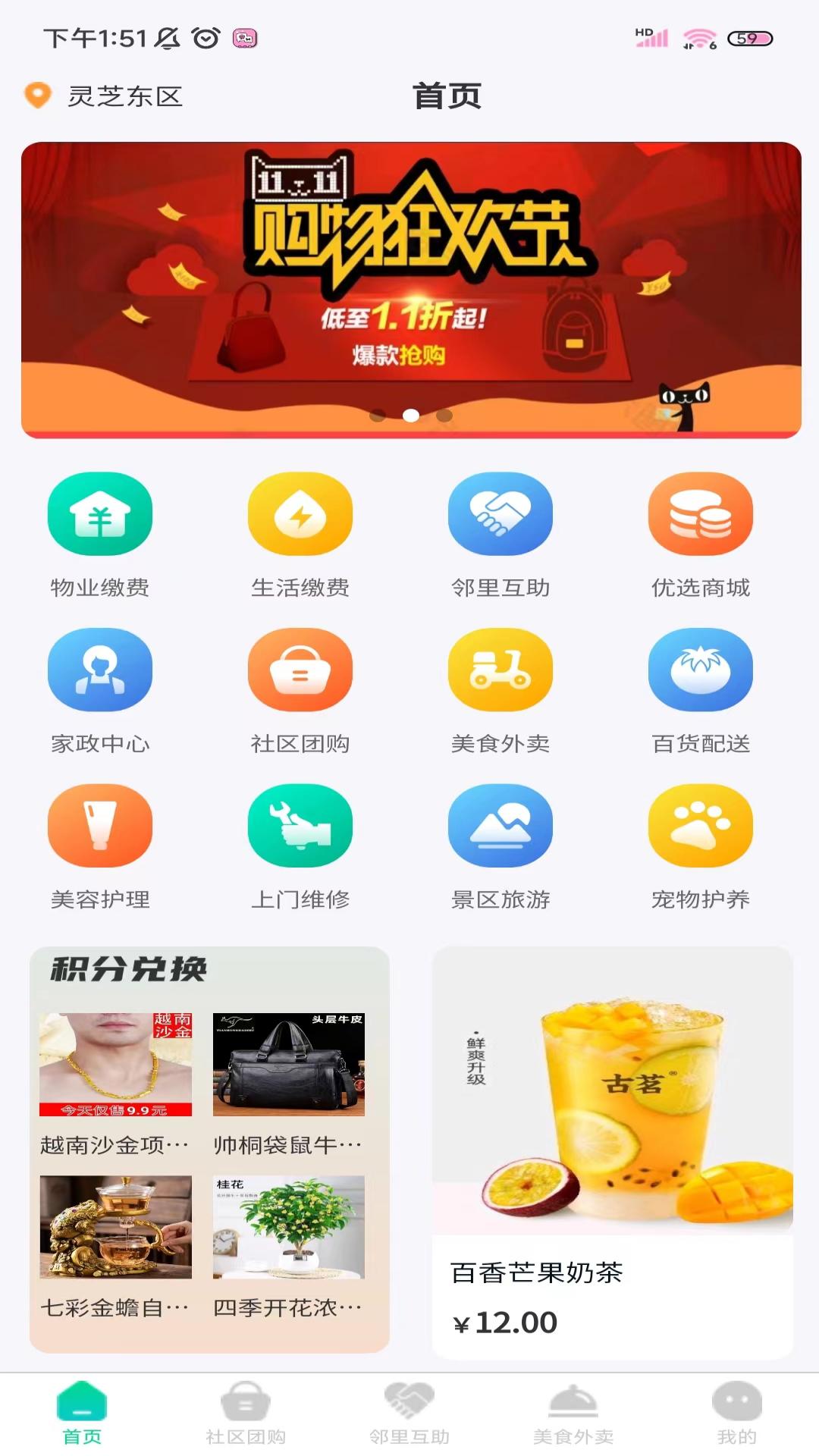The height and width of the screenshot is (1456, 819).
Task: Tap the 优选商城 coins icon
Action: point(700,514)
